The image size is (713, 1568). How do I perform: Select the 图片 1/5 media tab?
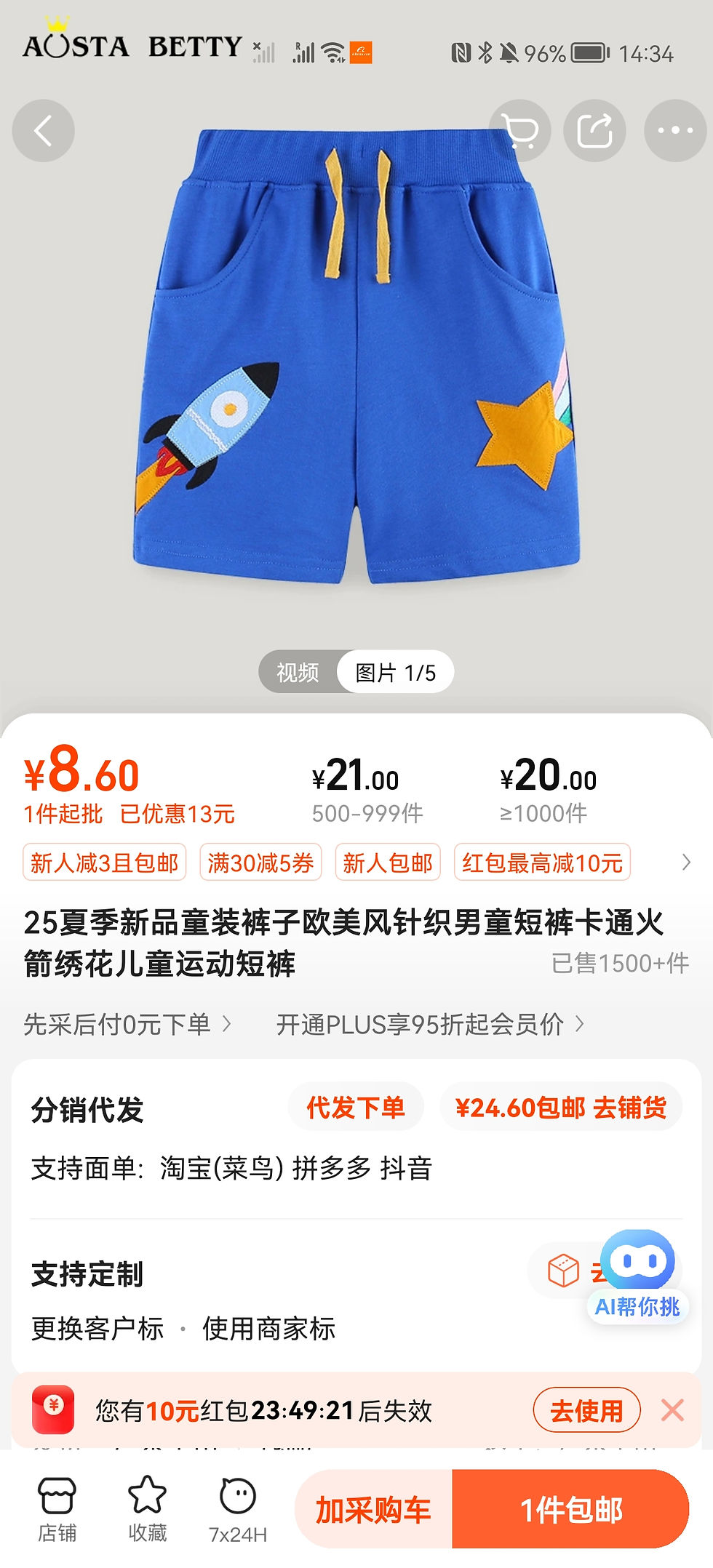point(395,672)
